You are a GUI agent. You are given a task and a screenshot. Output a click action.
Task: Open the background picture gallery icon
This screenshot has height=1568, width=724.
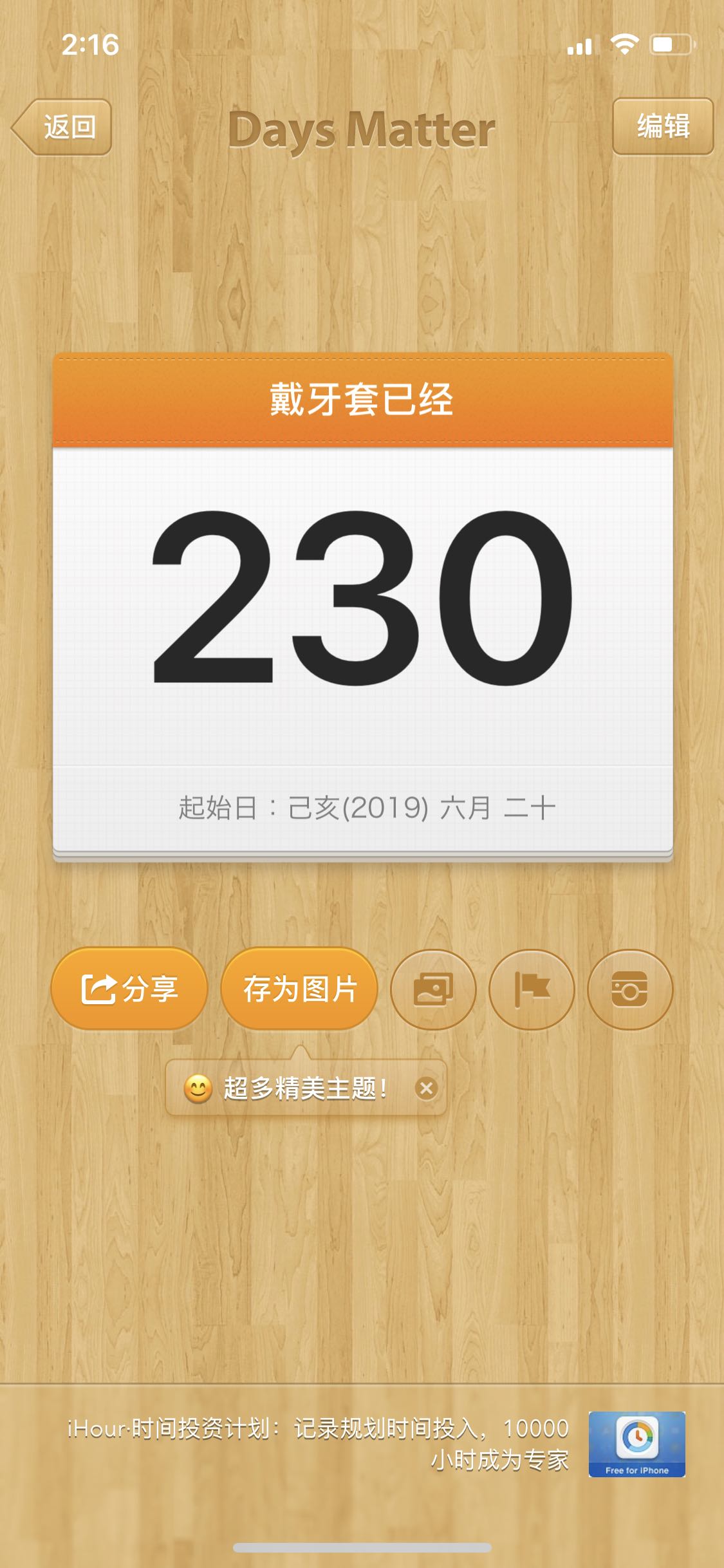coord(433,990)
